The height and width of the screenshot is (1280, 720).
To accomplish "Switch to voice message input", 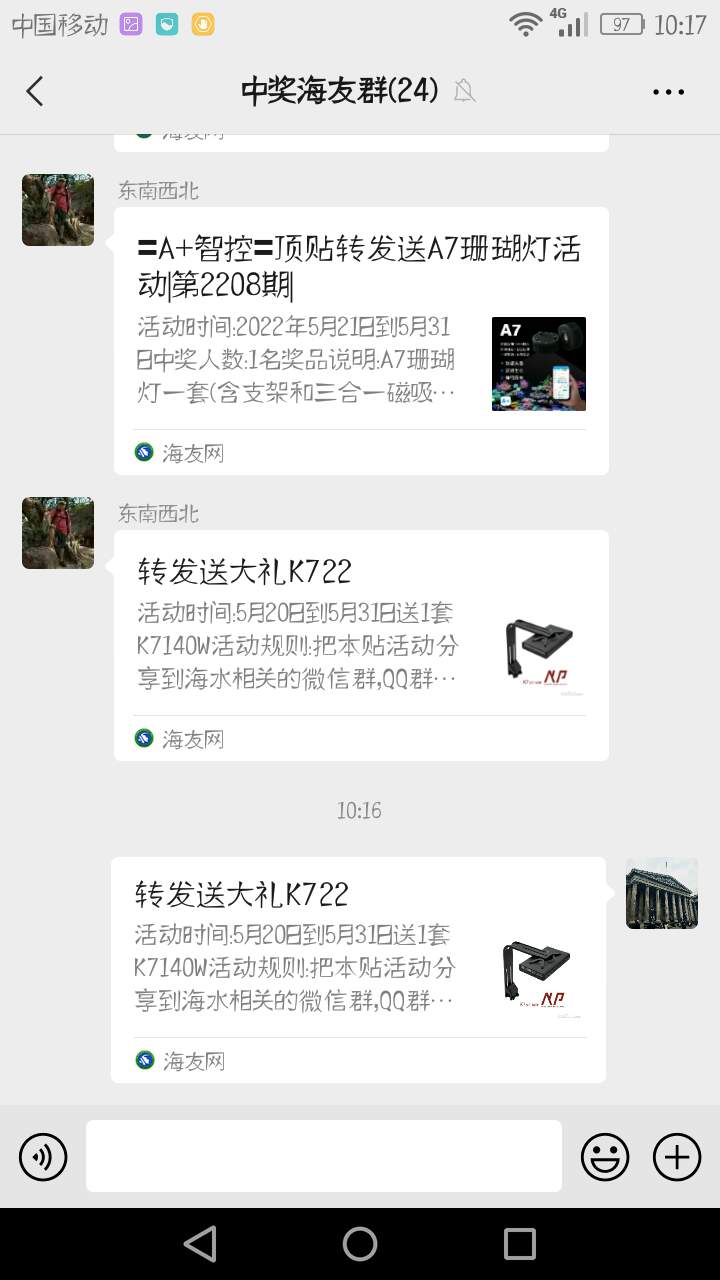I will point(43,1157).
